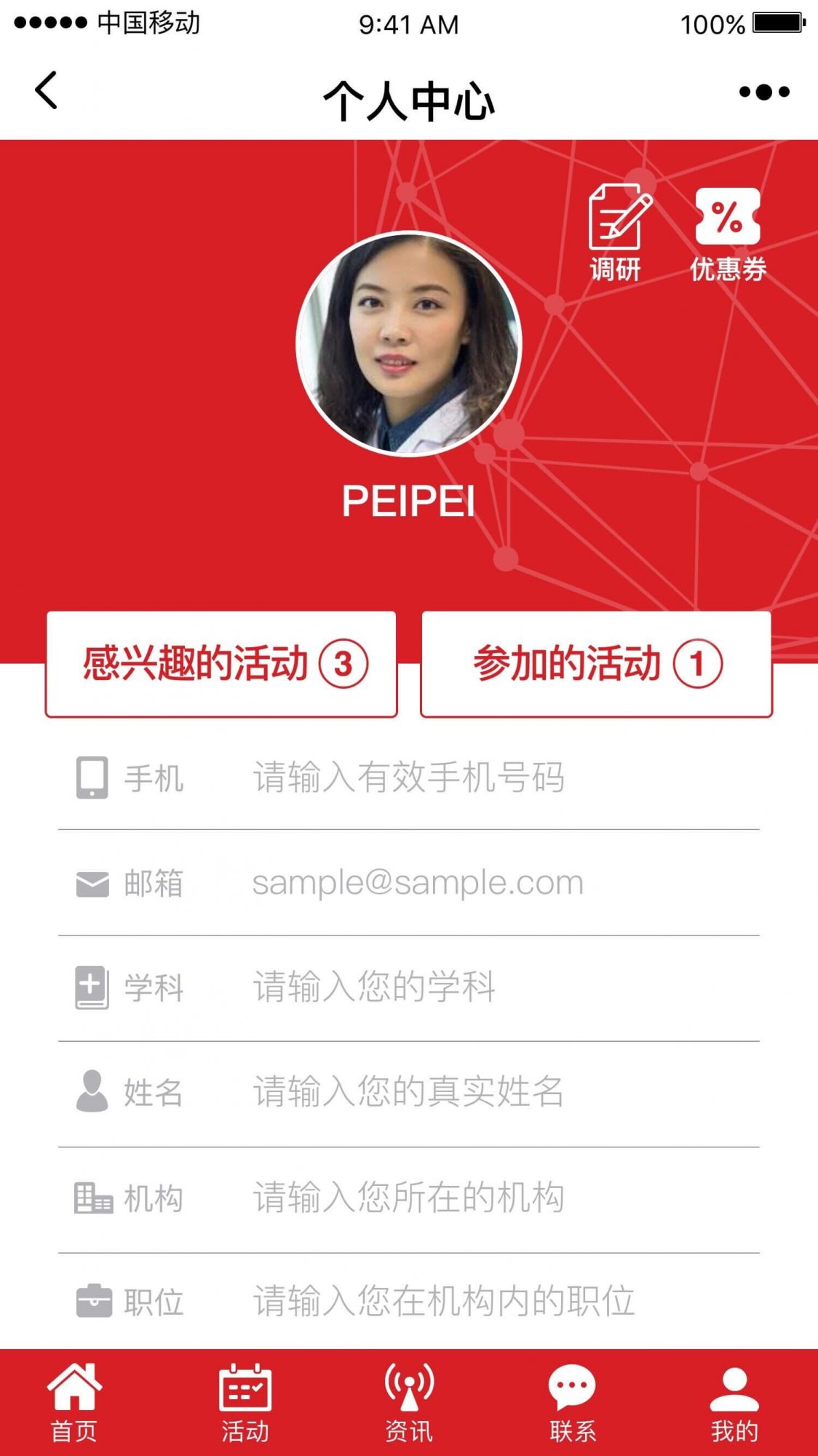Switch to the 资讯 news tab
The width and height of the screenshot is (818, 1456).
pyautogui.click(x=409, y=1403)
